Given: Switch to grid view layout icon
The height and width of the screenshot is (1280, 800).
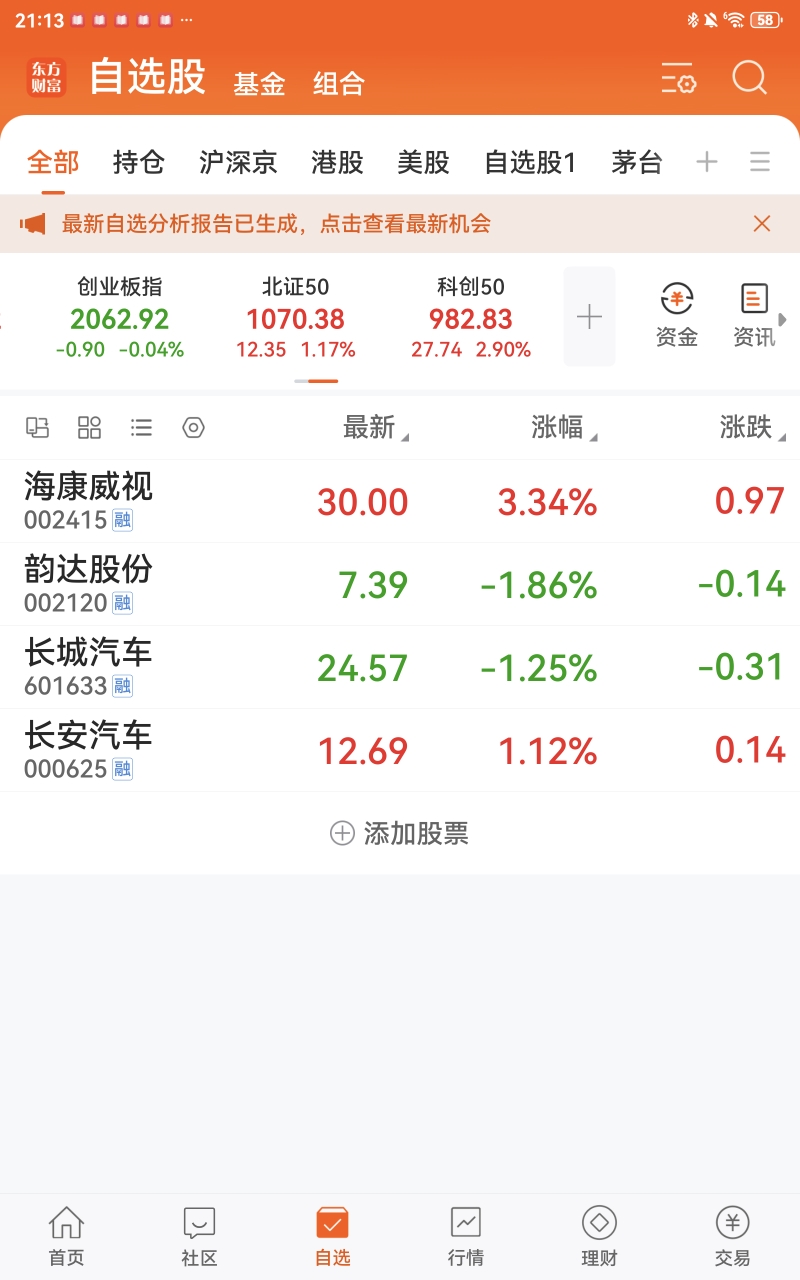Looking at the screenshot, I should coord(89,428).
